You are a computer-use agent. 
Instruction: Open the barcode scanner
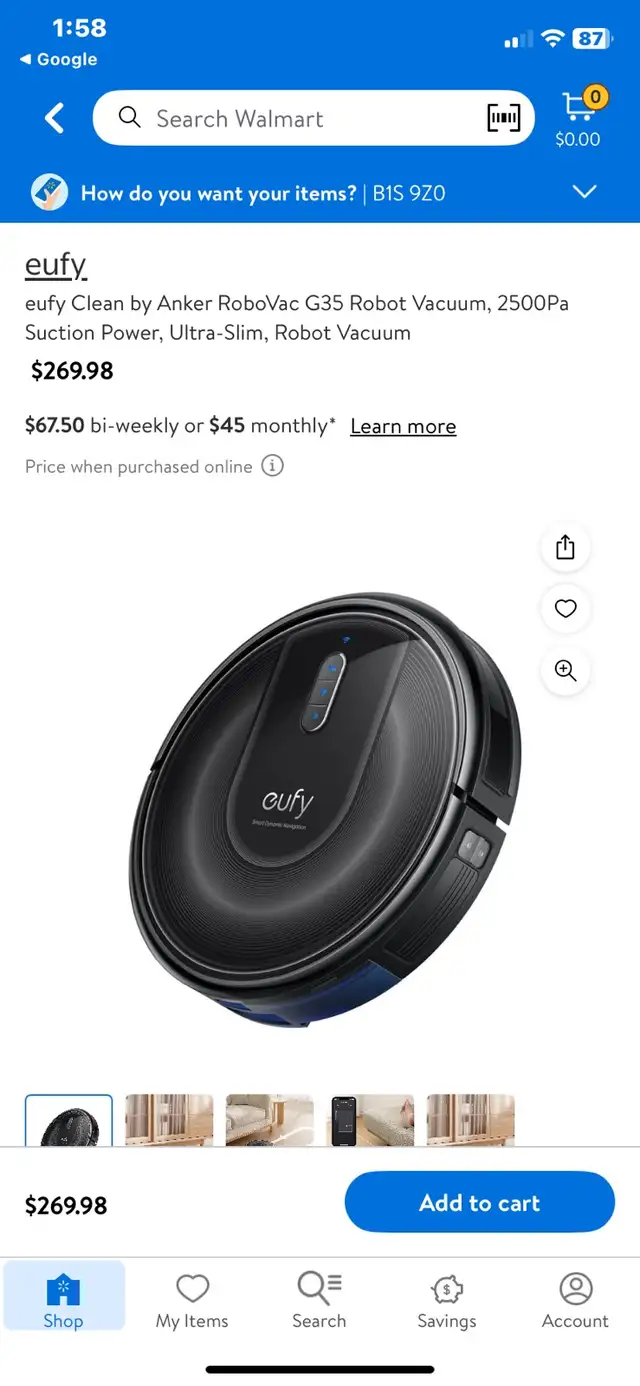(x=503, y=119)
